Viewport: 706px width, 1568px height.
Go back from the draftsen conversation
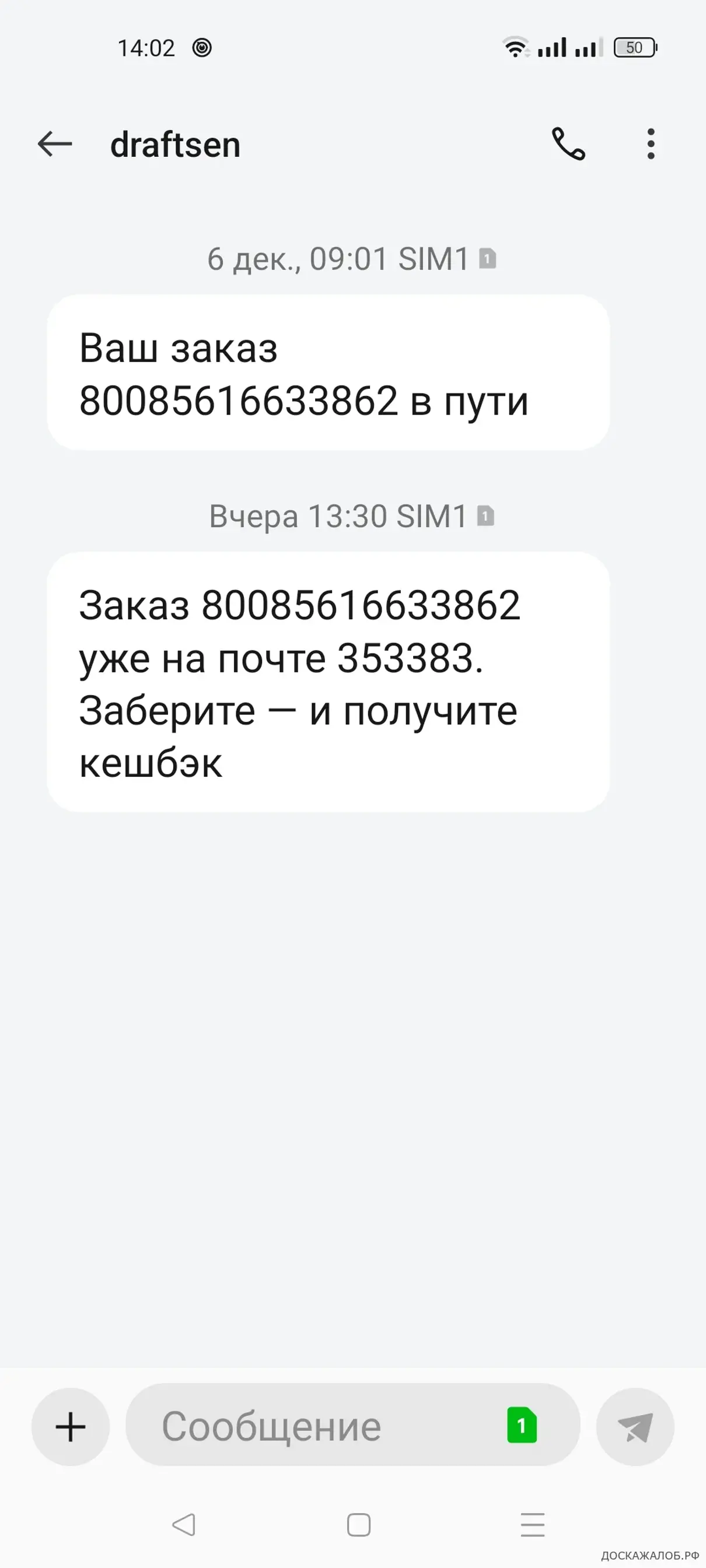point(55,144)
